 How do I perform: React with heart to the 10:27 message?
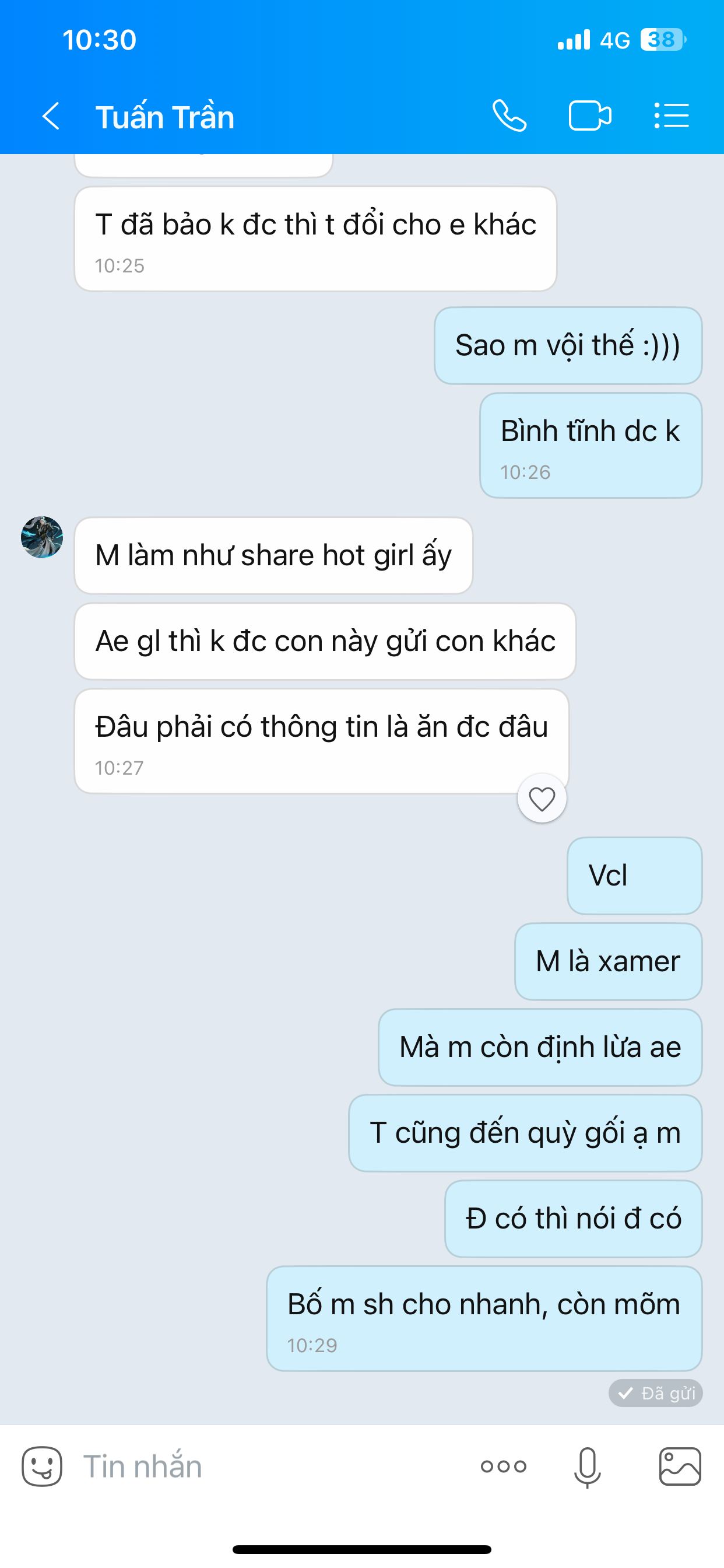(x=542, y=799)
